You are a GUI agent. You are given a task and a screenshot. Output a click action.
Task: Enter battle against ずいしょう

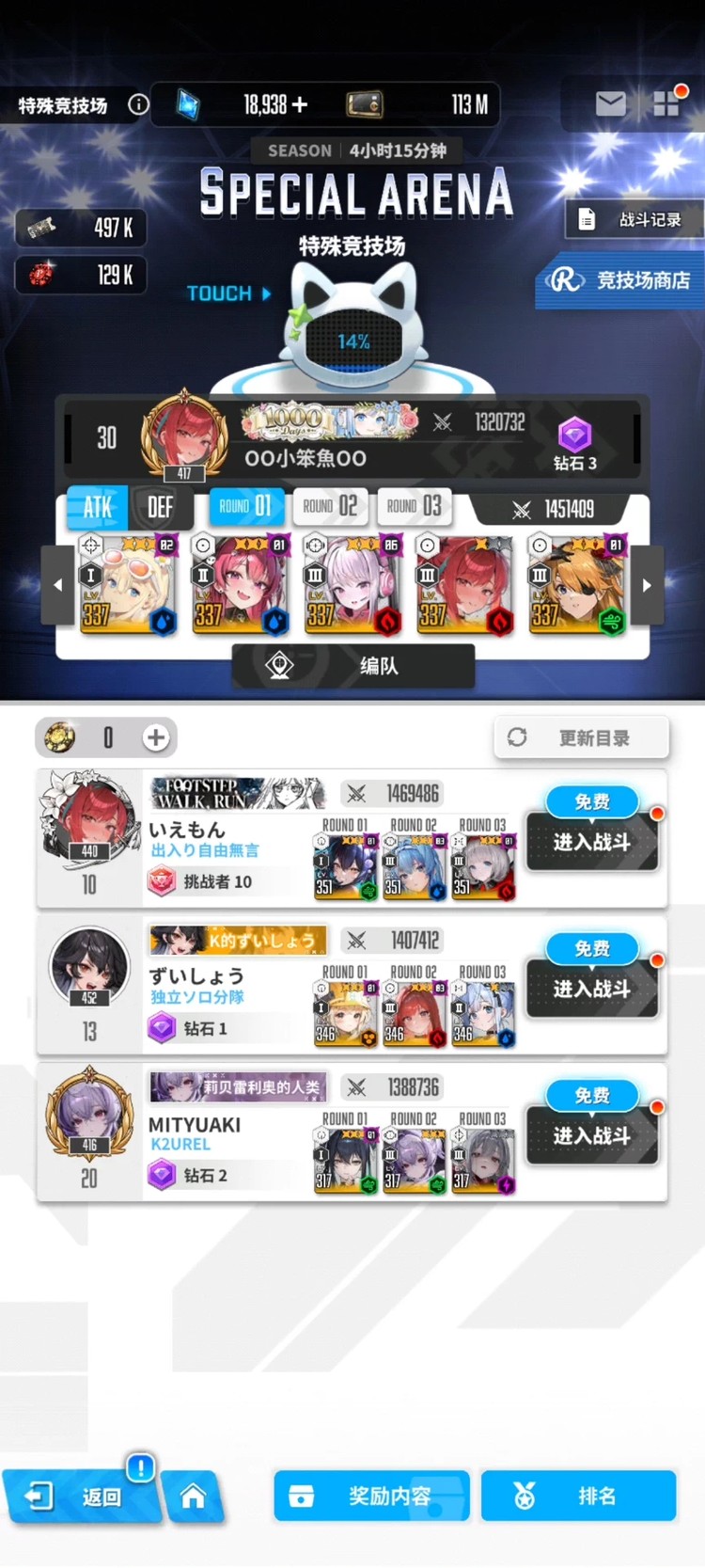(591, 989)
